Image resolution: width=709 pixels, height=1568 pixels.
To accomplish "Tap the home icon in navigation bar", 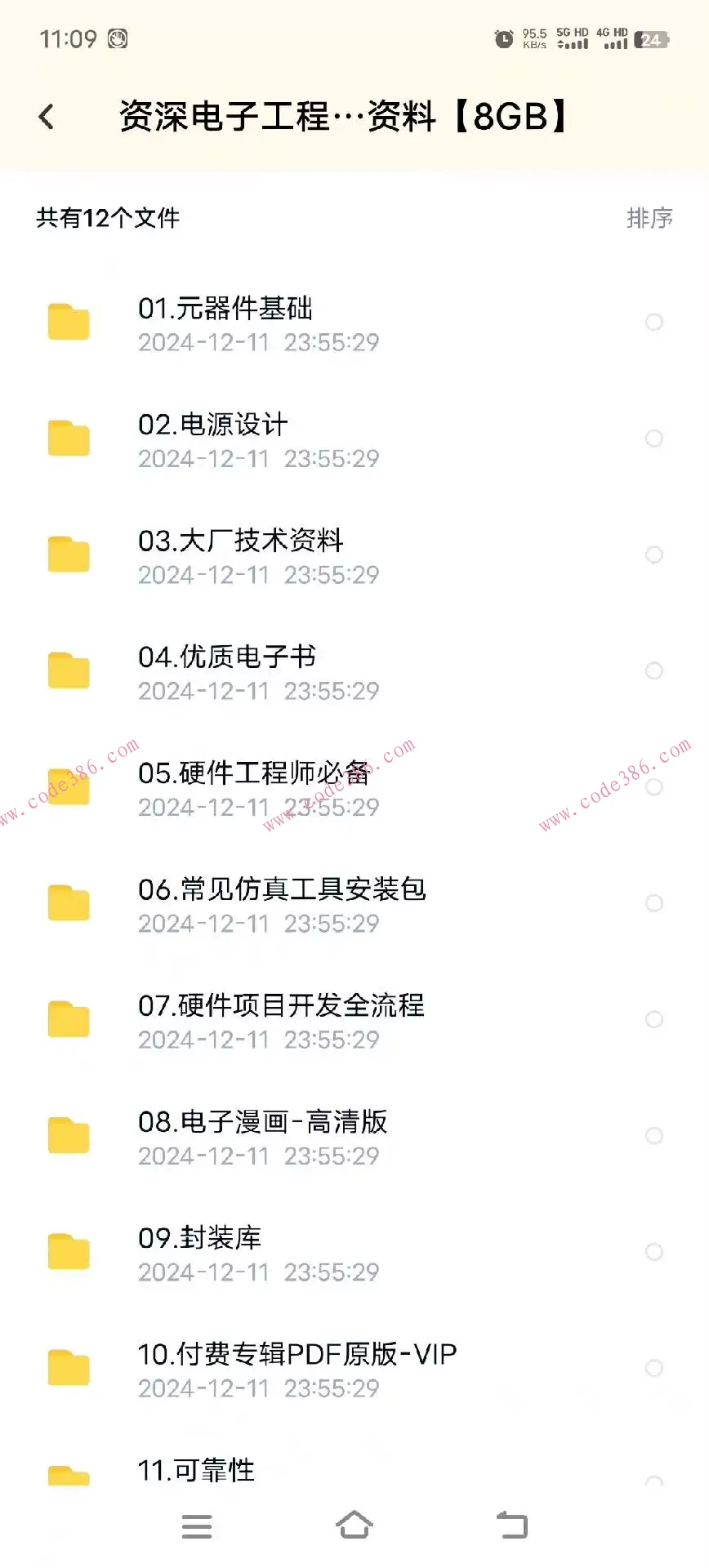I will click(x=354, y=1526).
